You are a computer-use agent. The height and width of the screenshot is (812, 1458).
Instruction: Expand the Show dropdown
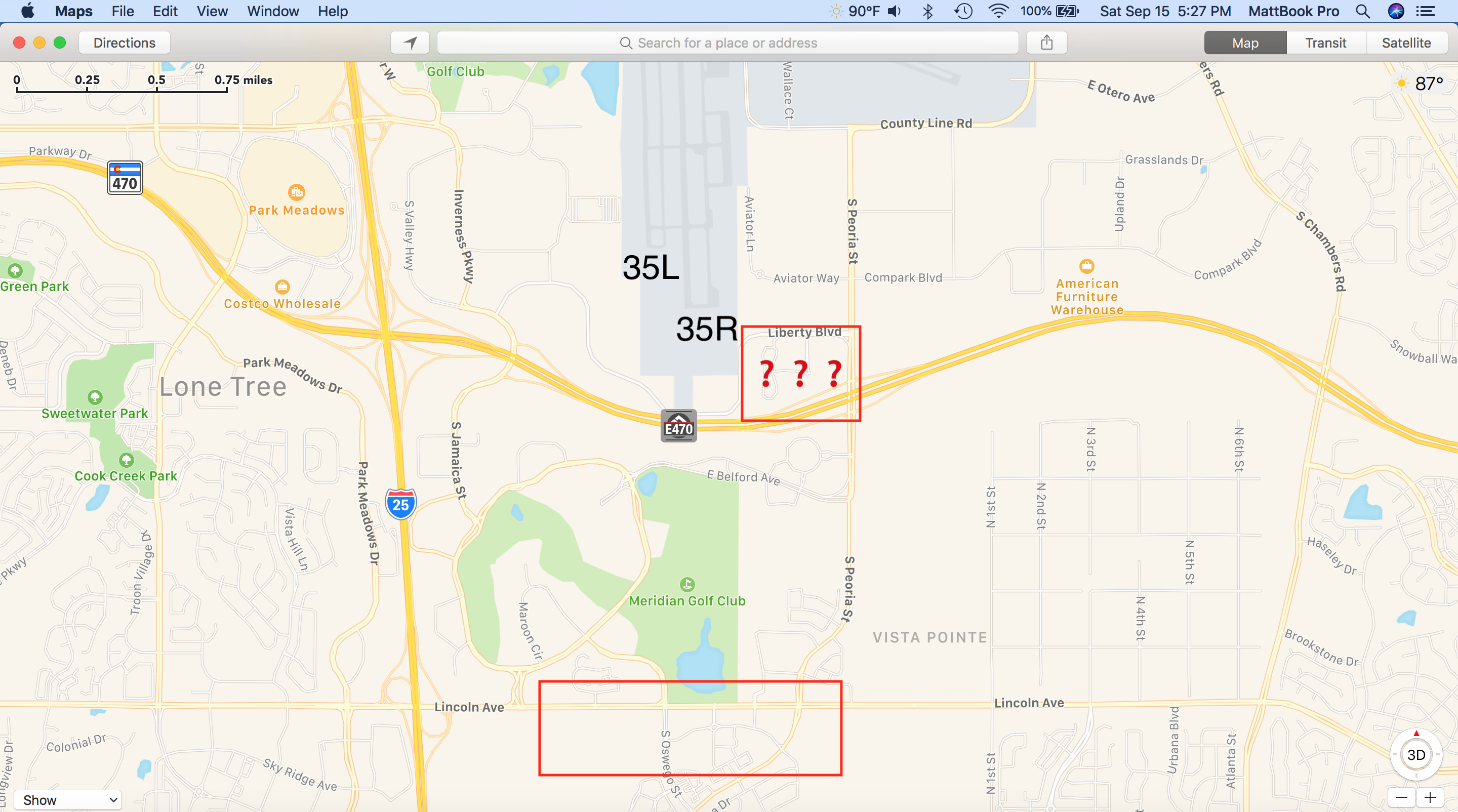(x=68, y=799)
